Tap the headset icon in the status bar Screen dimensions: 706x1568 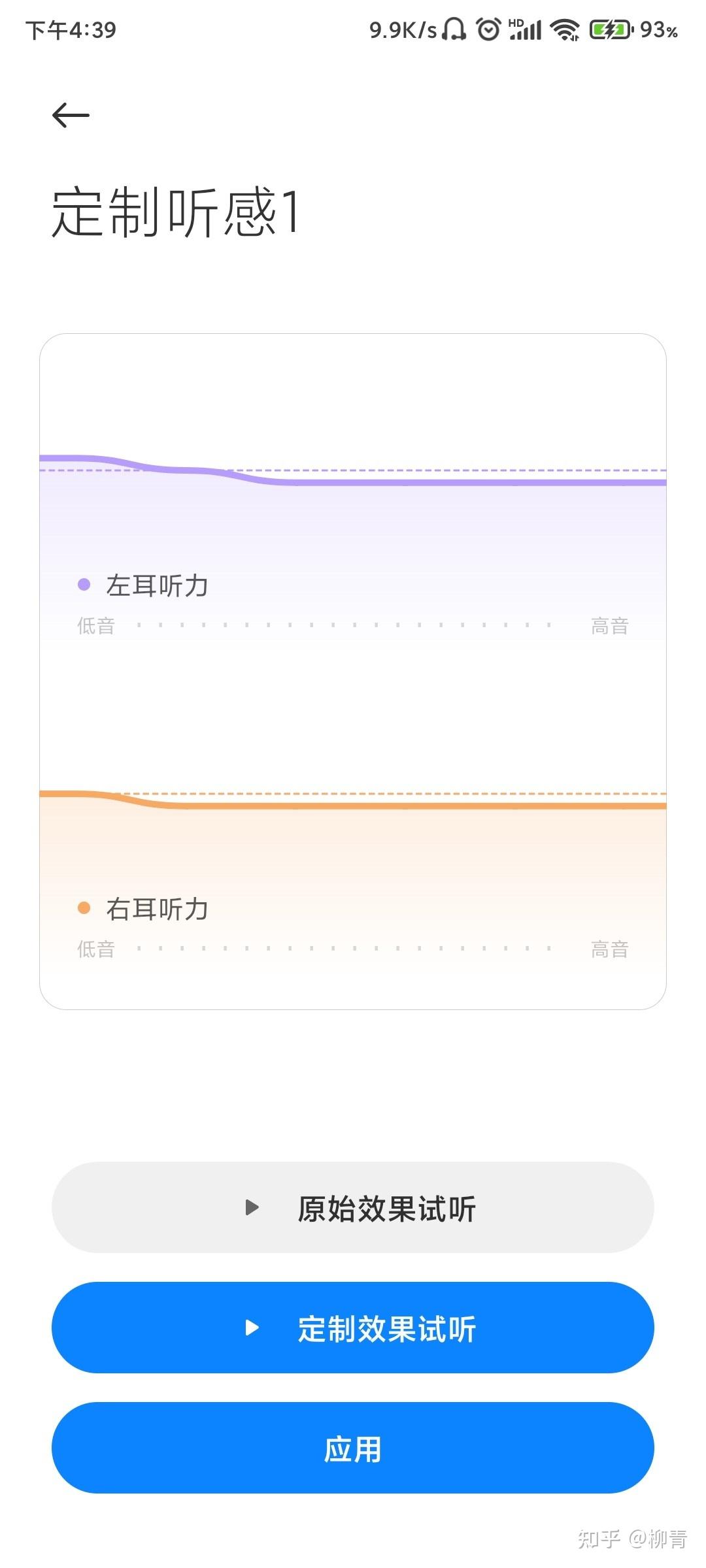(x=454, y=29)
